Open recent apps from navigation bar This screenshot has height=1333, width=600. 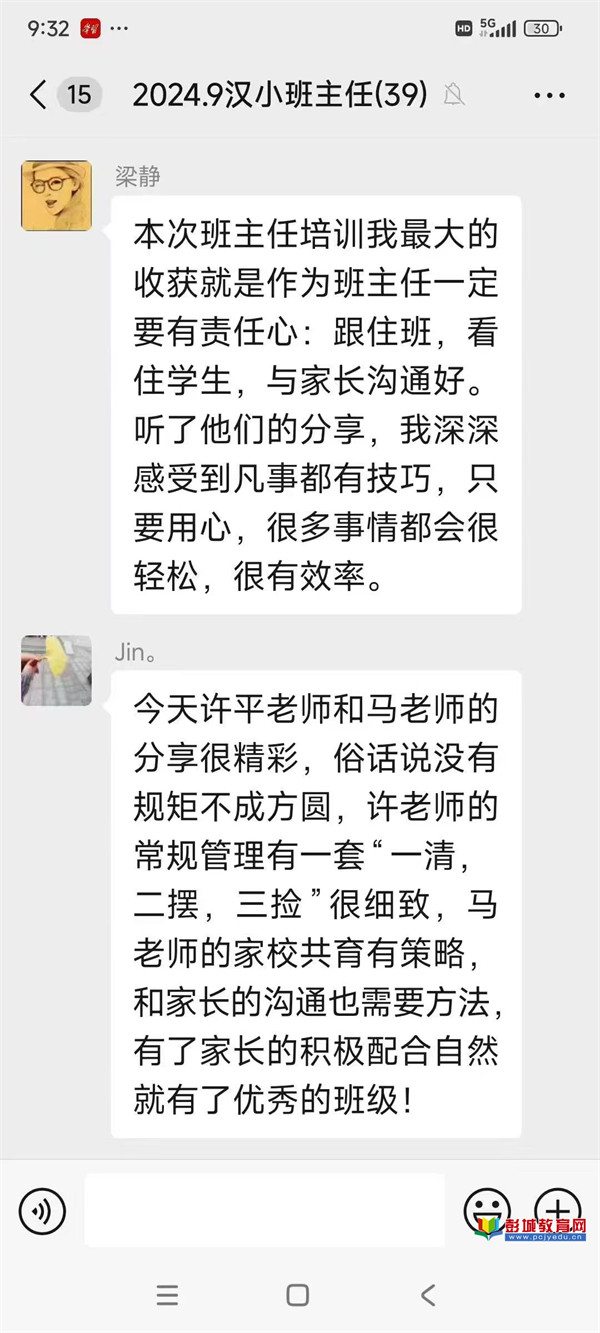click(167, 1295)
